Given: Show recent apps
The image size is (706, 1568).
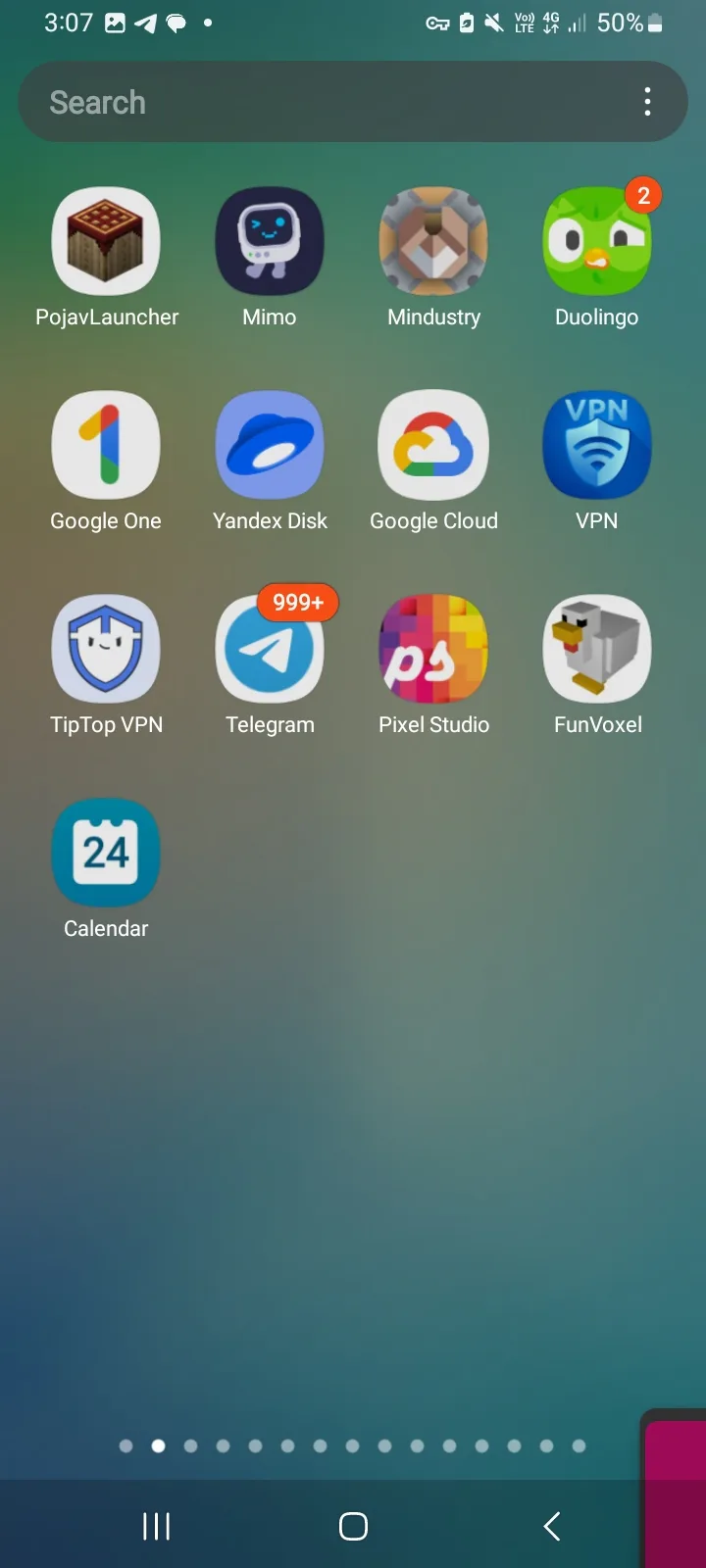Looking at the screenshot, I should [157, 1526].
